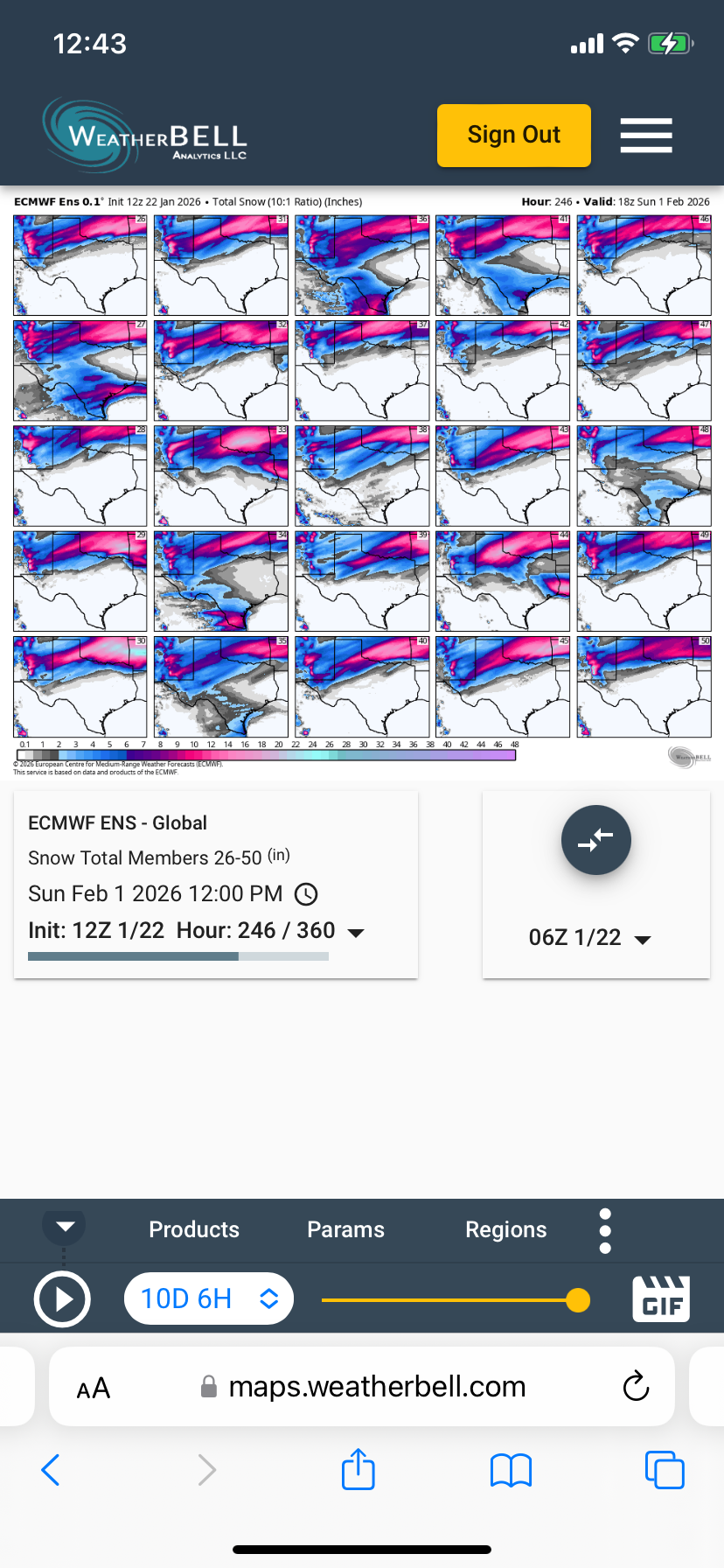Open the WeatherBell home logo
724x1568 pixels.
pos(147,136)
